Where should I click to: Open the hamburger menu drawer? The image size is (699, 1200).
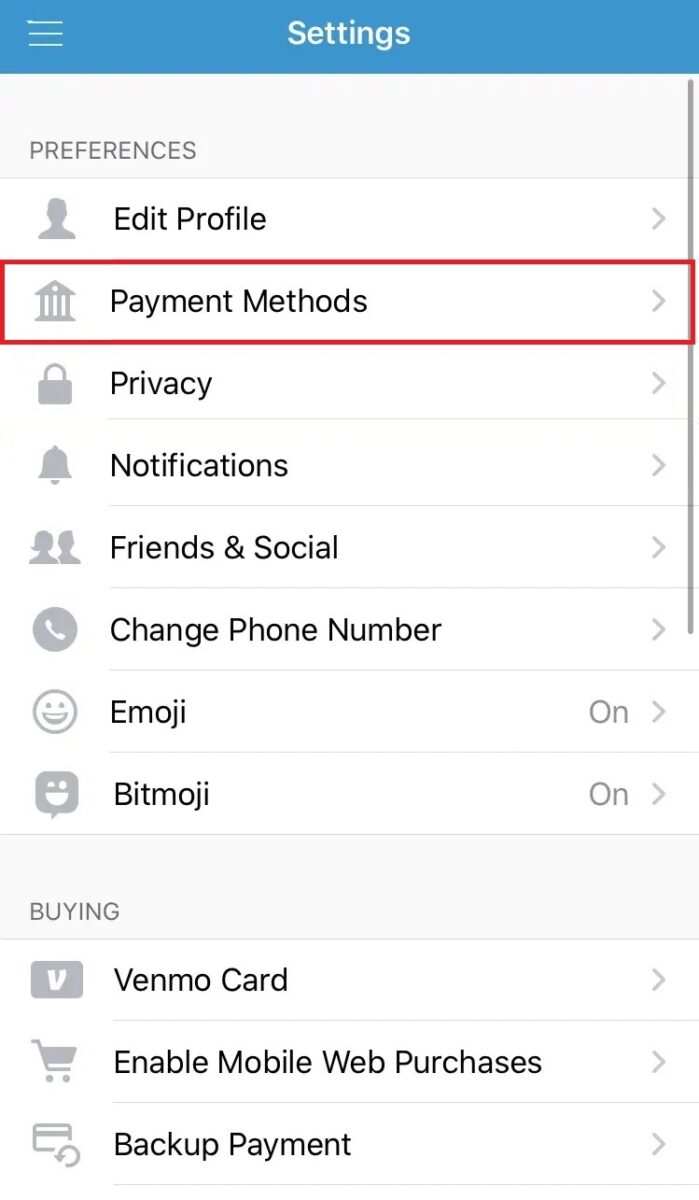tap(46, 34)
